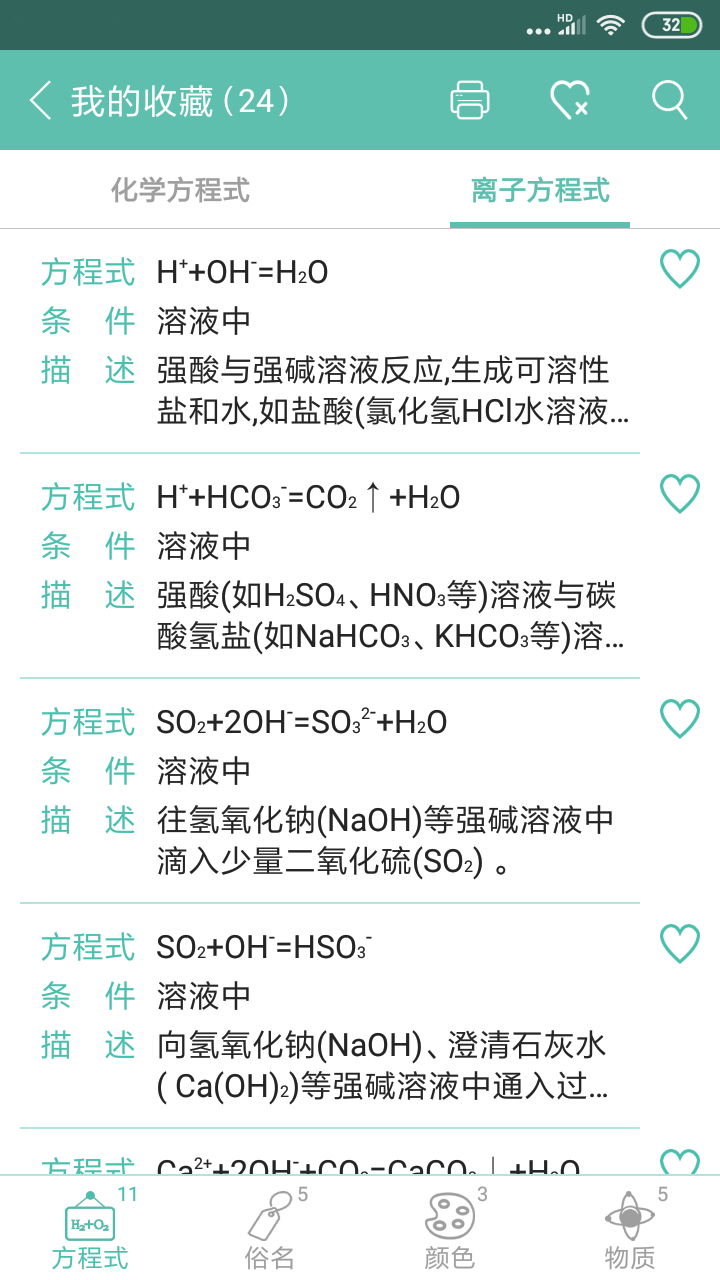Open the print function
The width and height of the screenshot is (720, 1280).
(468, 100)
